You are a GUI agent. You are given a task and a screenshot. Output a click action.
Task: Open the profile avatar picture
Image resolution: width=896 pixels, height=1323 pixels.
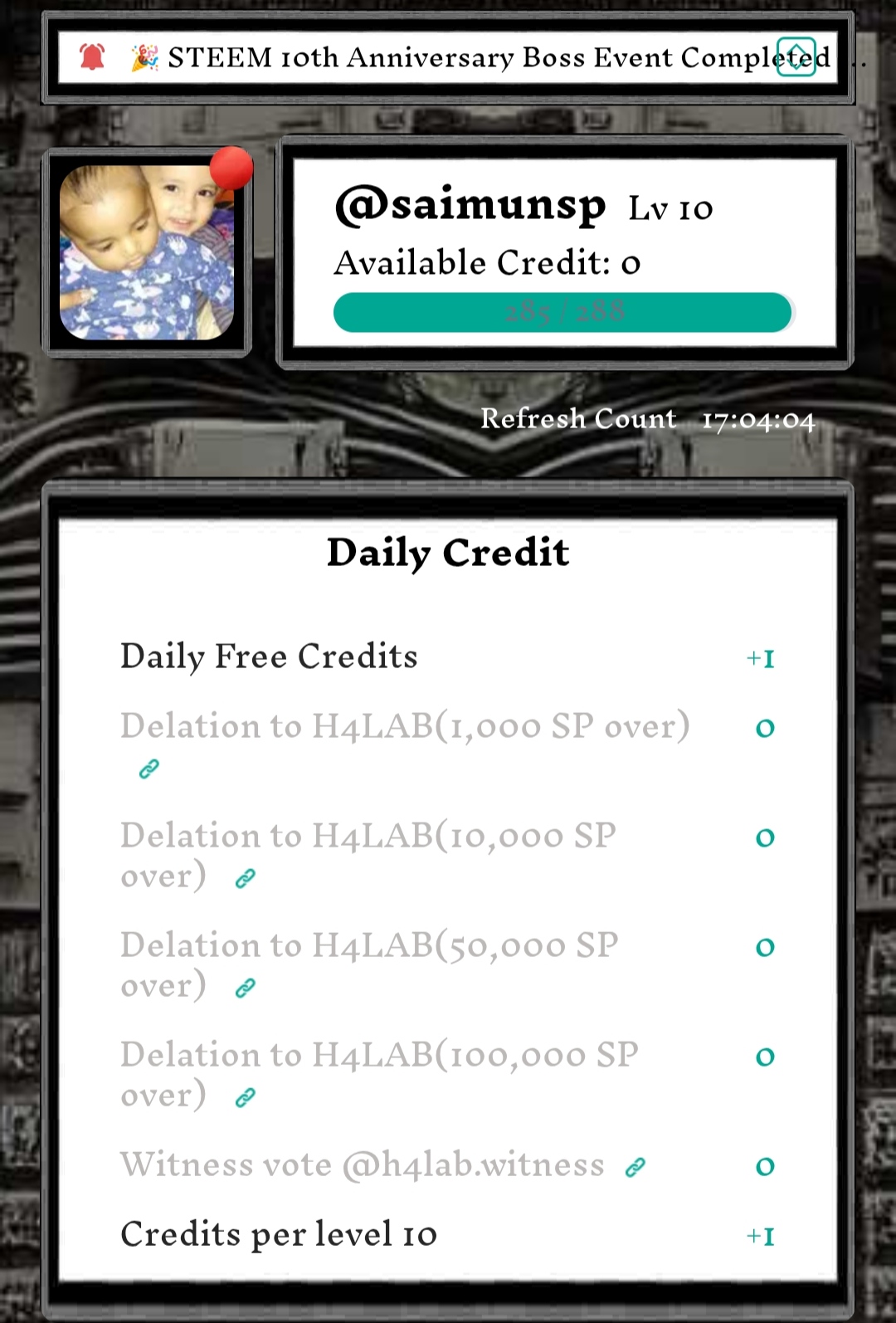147,252
